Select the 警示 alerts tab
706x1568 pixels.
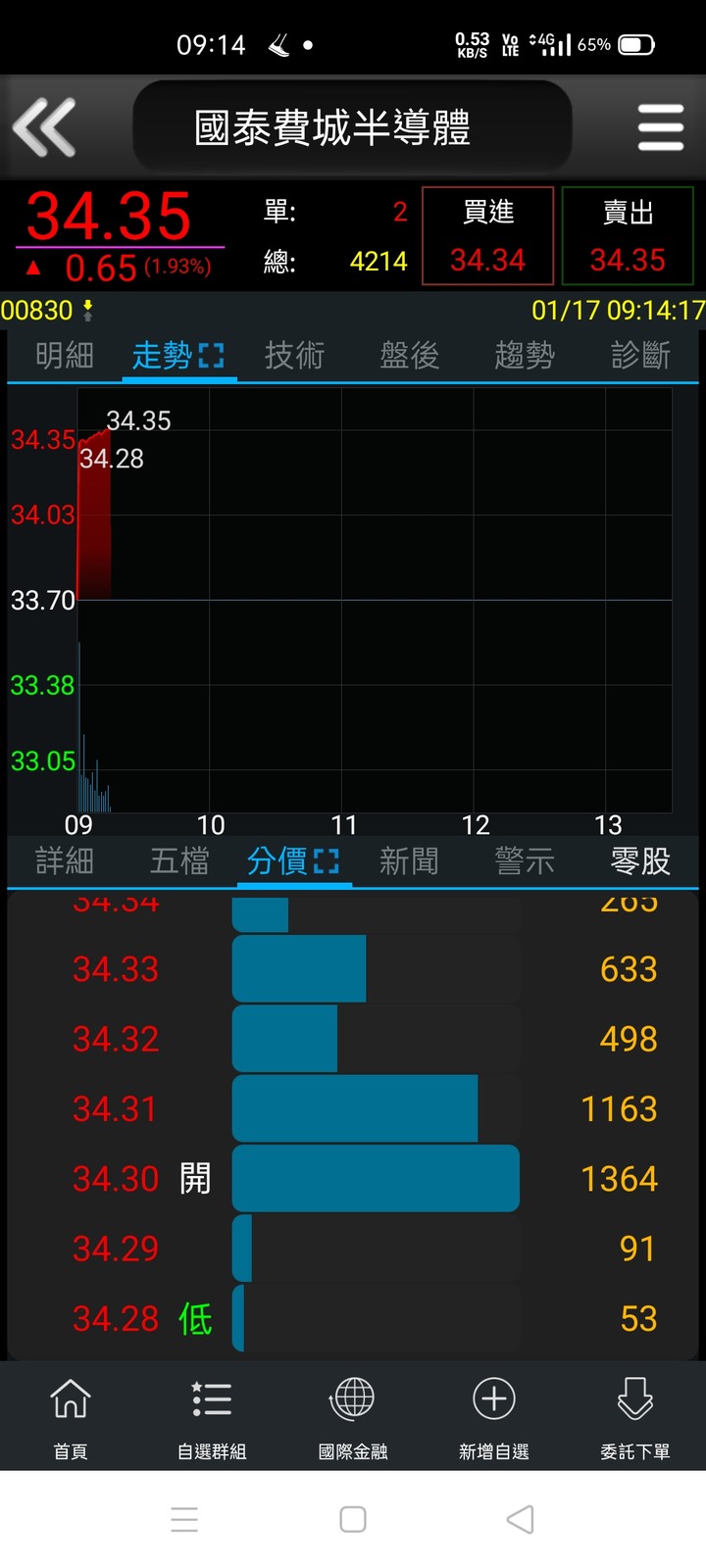pyautogui.click(x=525, y=860)
